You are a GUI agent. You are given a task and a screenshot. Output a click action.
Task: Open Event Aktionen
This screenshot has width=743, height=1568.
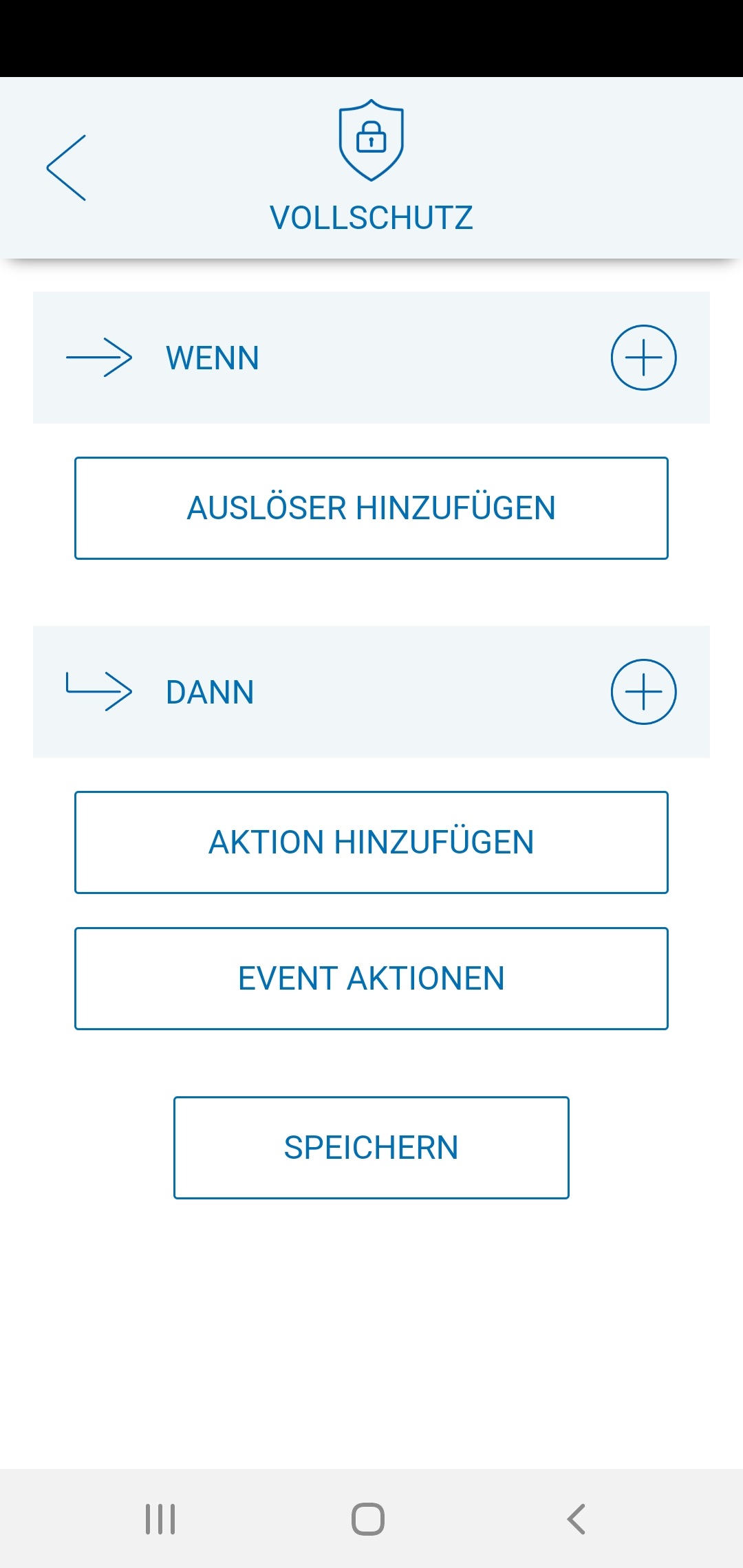pos(371,979)
